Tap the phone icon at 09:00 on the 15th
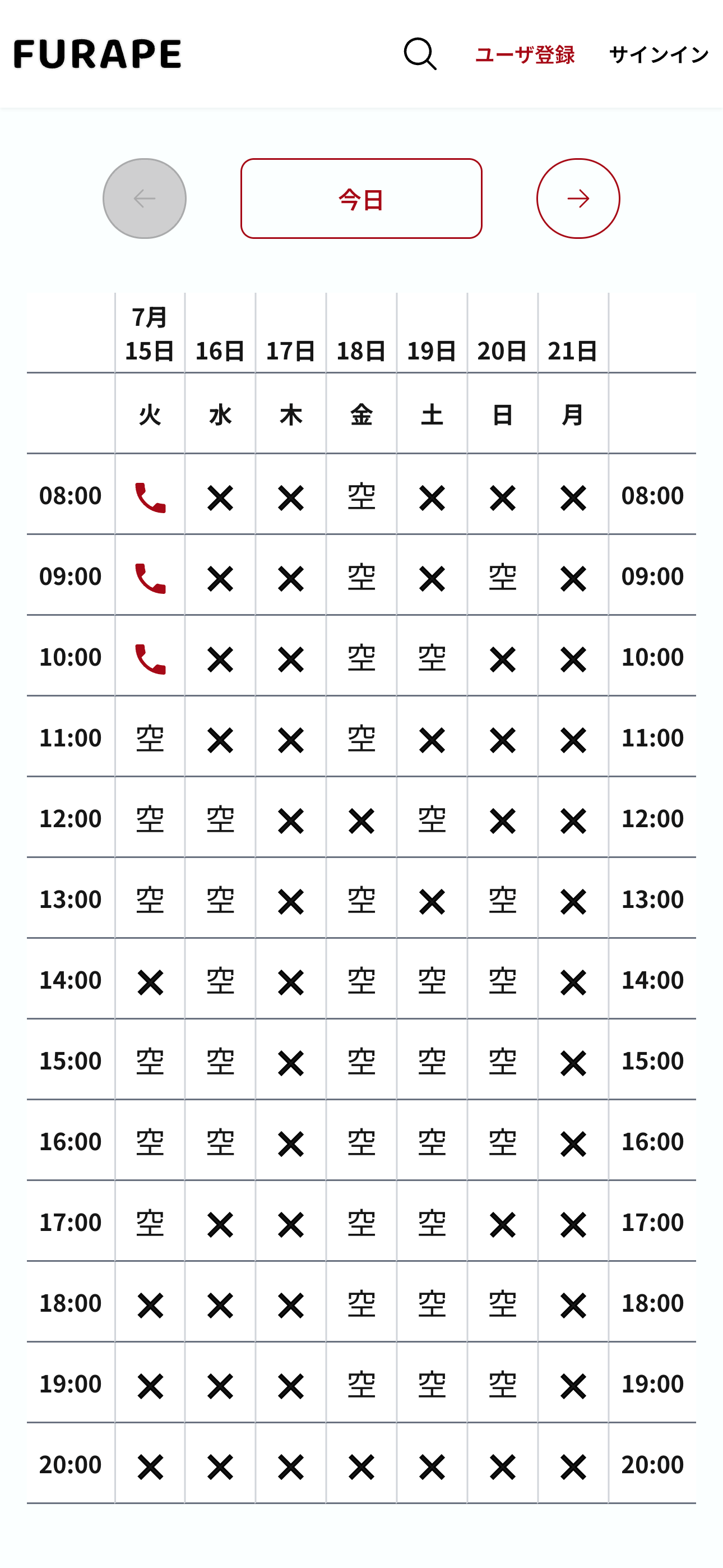The height and width of the screenshot is (1568, 723). point(150,578)
